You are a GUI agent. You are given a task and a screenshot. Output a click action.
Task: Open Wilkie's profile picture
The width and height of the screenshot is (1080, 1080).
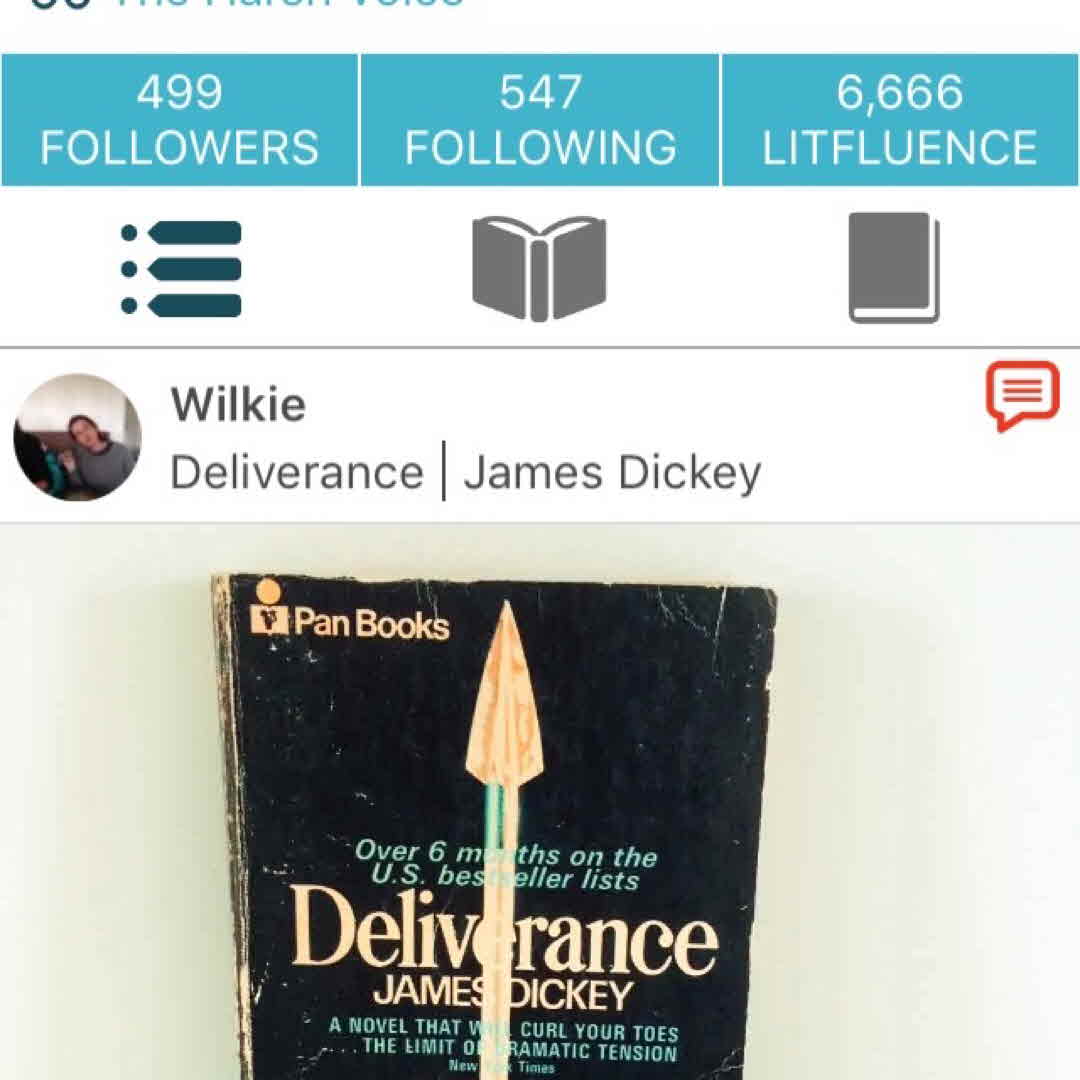tap(77, 437)
